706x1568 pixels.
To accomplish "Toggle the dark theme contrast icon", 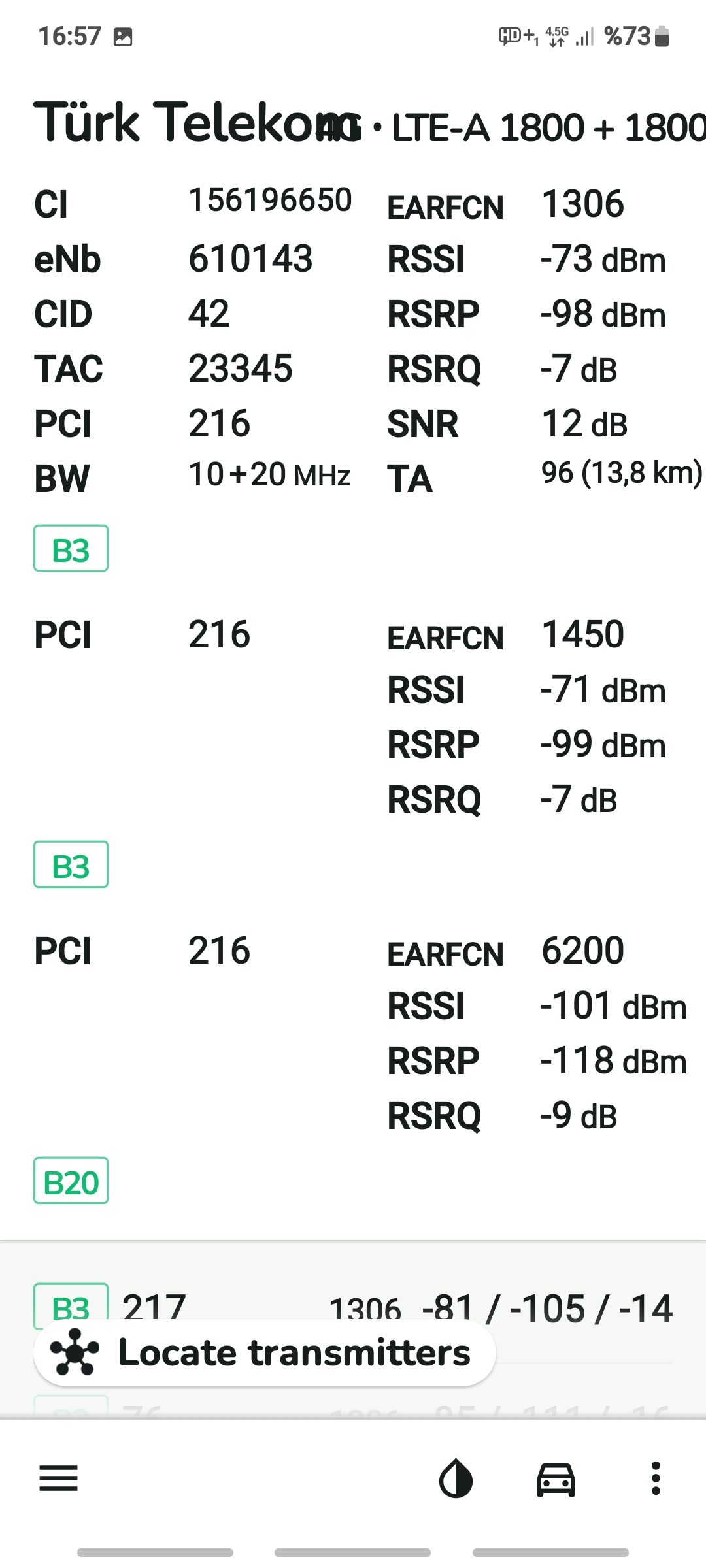I will (x=456, y=1478).
